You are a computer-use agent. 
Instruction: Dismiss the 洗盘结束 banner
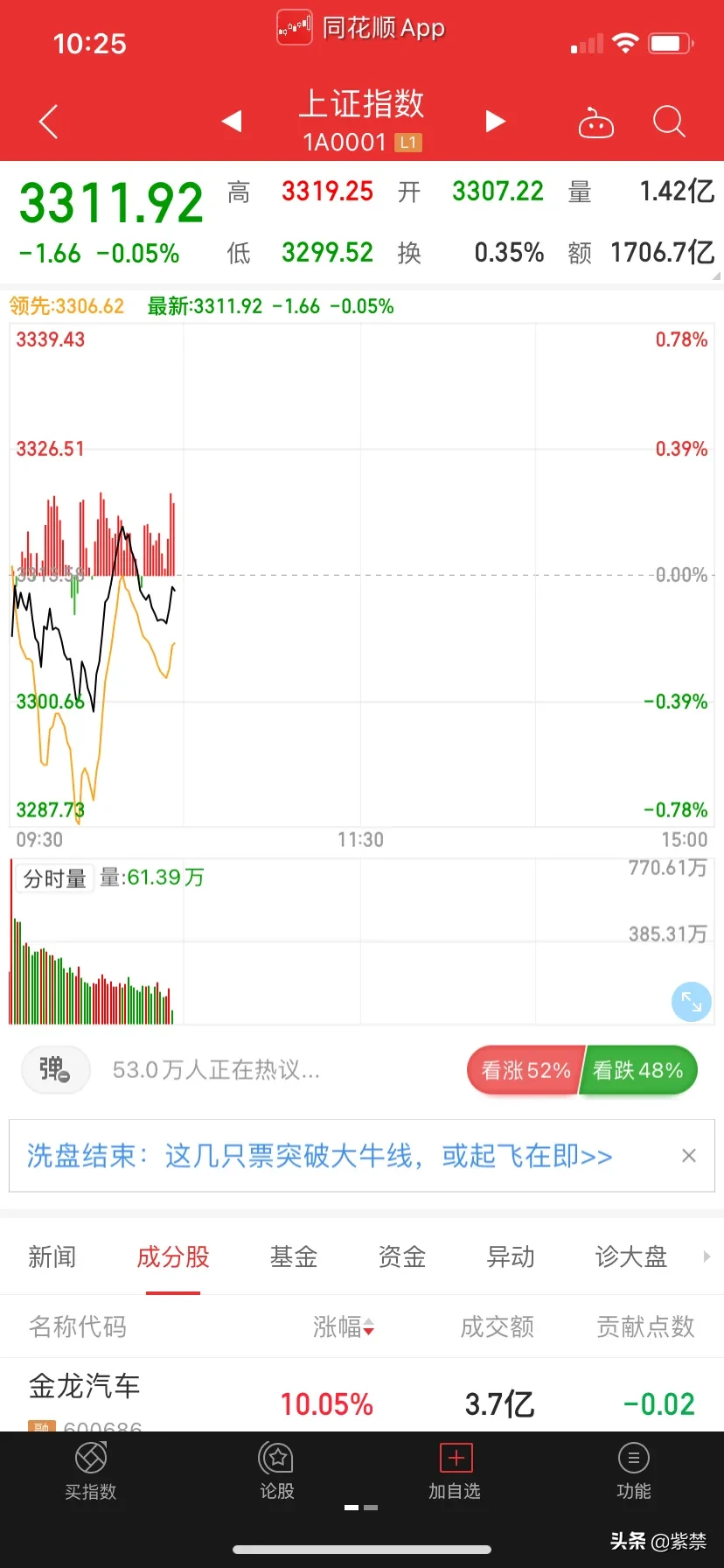689,1156
